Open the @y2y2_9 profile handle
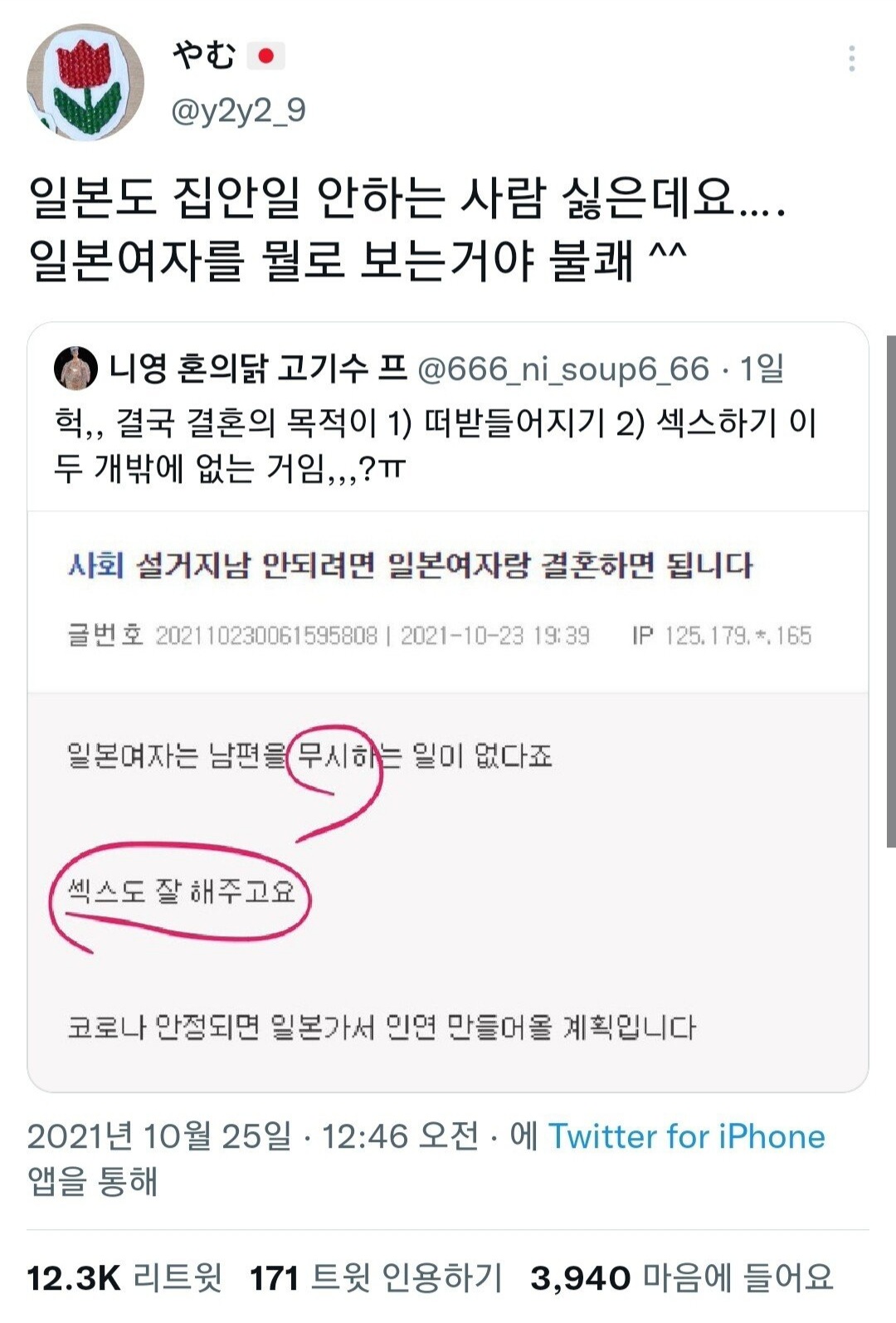Image resolution: width=896 pixels, height=1323 pixels. tap(238, 110)
